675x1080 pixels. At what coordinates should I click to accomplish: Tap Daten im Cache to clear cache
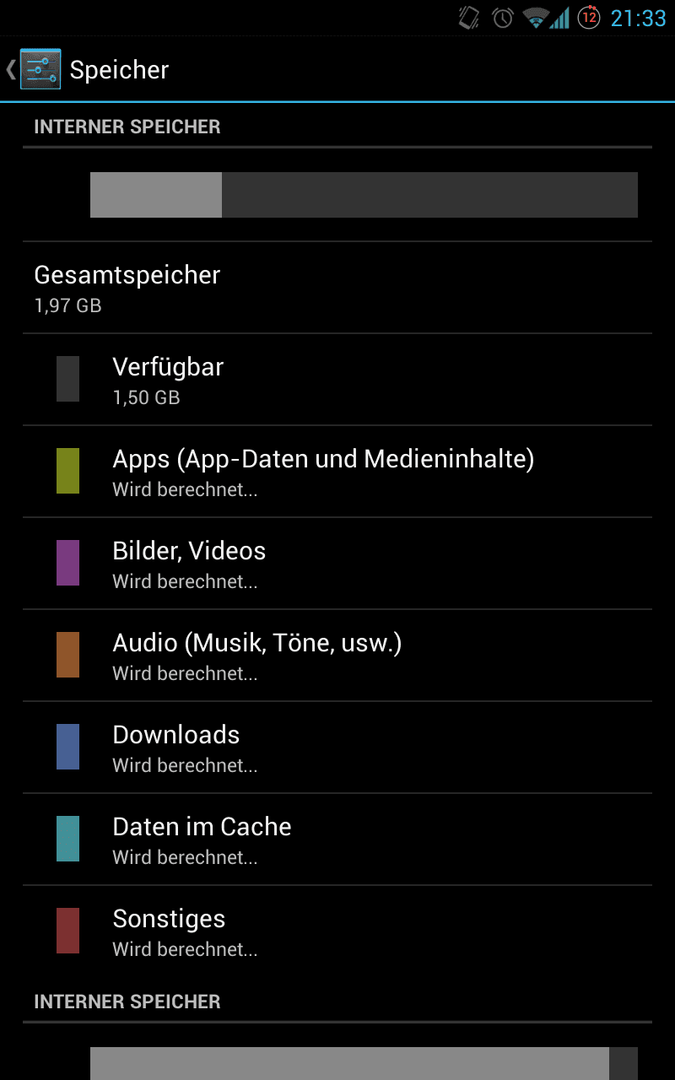point(338,839)
